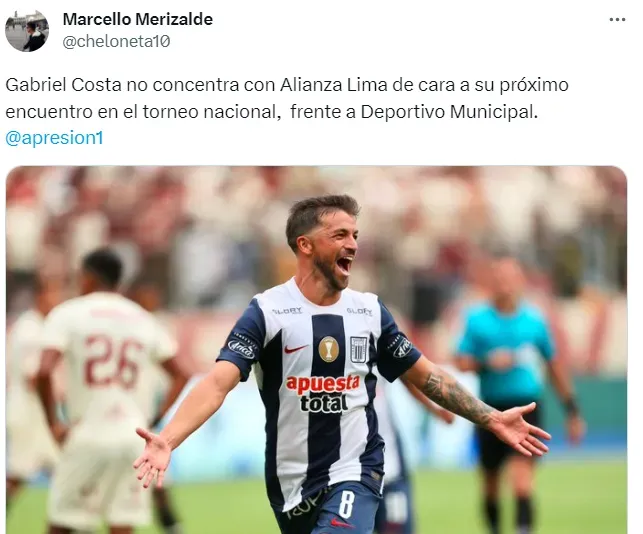Image resolution: width=643 pixels, height=534 pixels.
Task: Expand the attached photo in the tweet
Action: [316, 350]
